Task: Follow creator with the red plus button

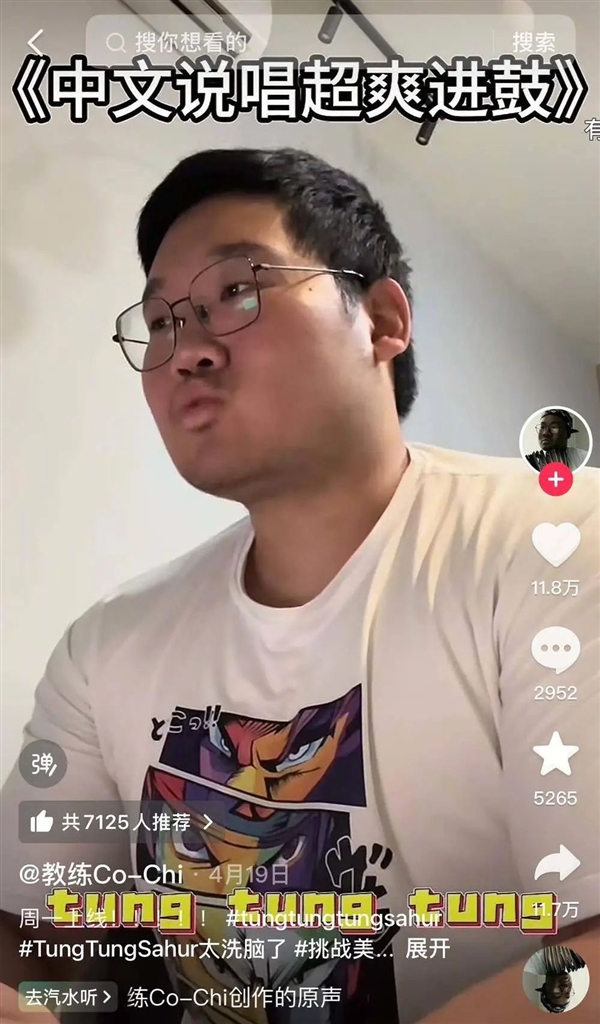Action: point(555,480)
